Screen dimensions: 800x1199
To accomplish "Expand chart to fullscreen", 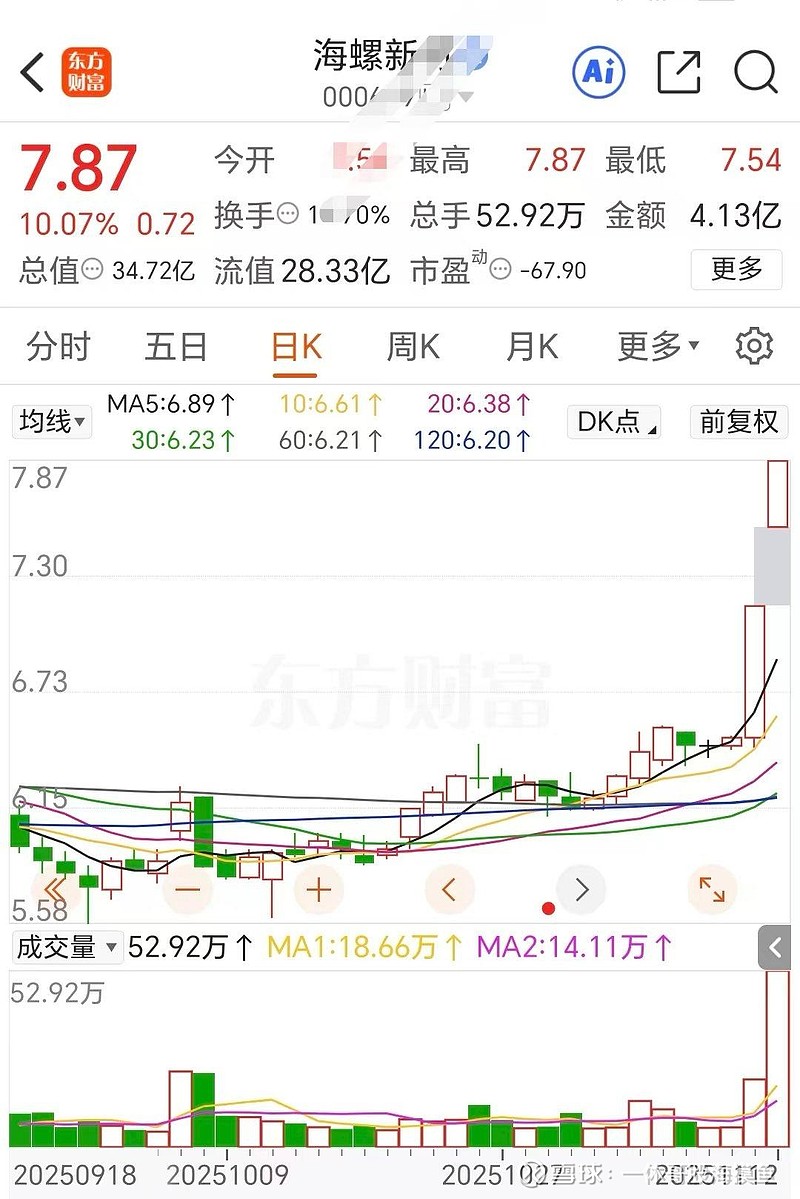I will [712, 888].
